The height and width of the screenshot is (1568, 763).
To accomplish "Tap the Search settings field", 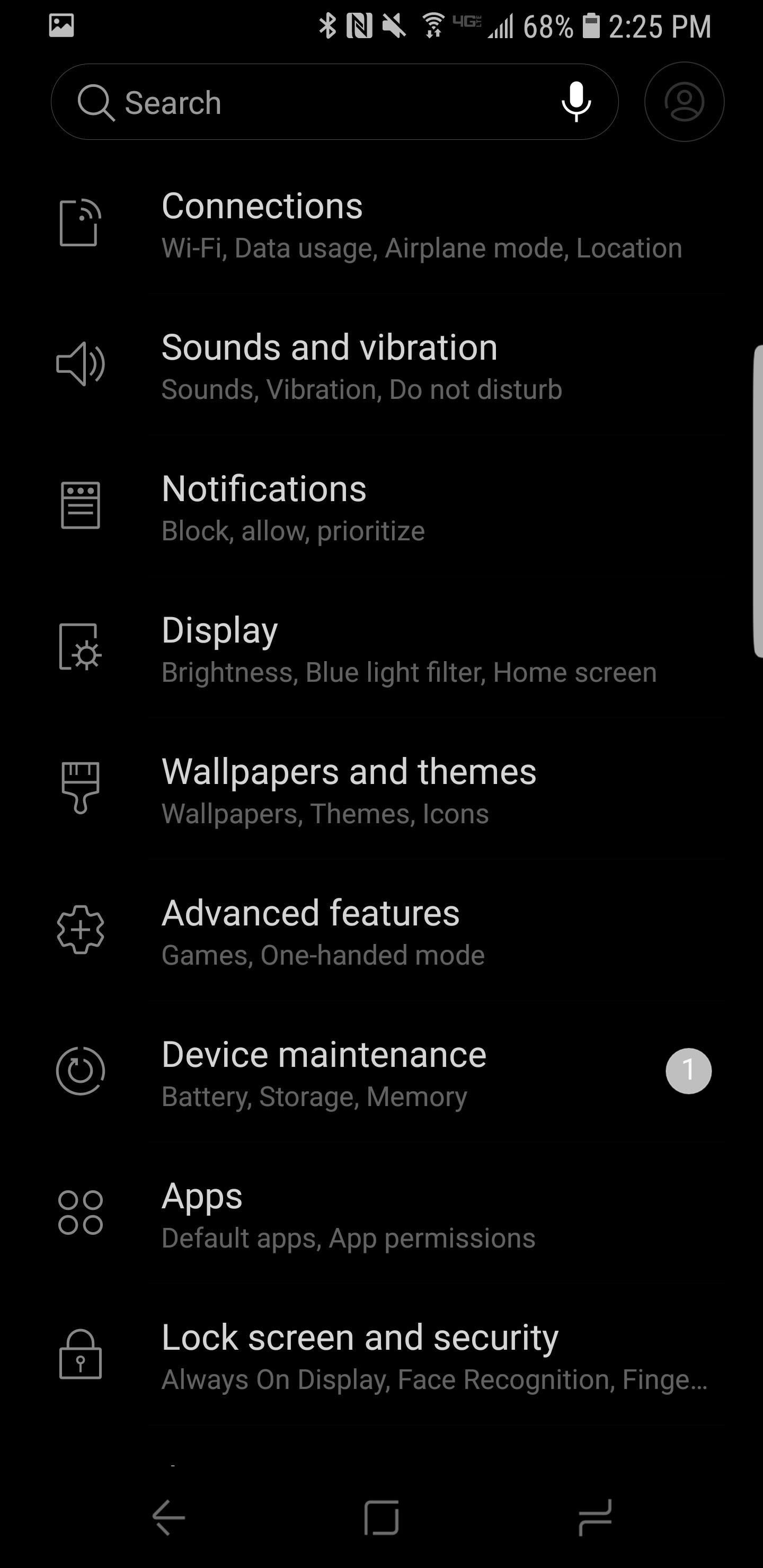I will 305,102.
